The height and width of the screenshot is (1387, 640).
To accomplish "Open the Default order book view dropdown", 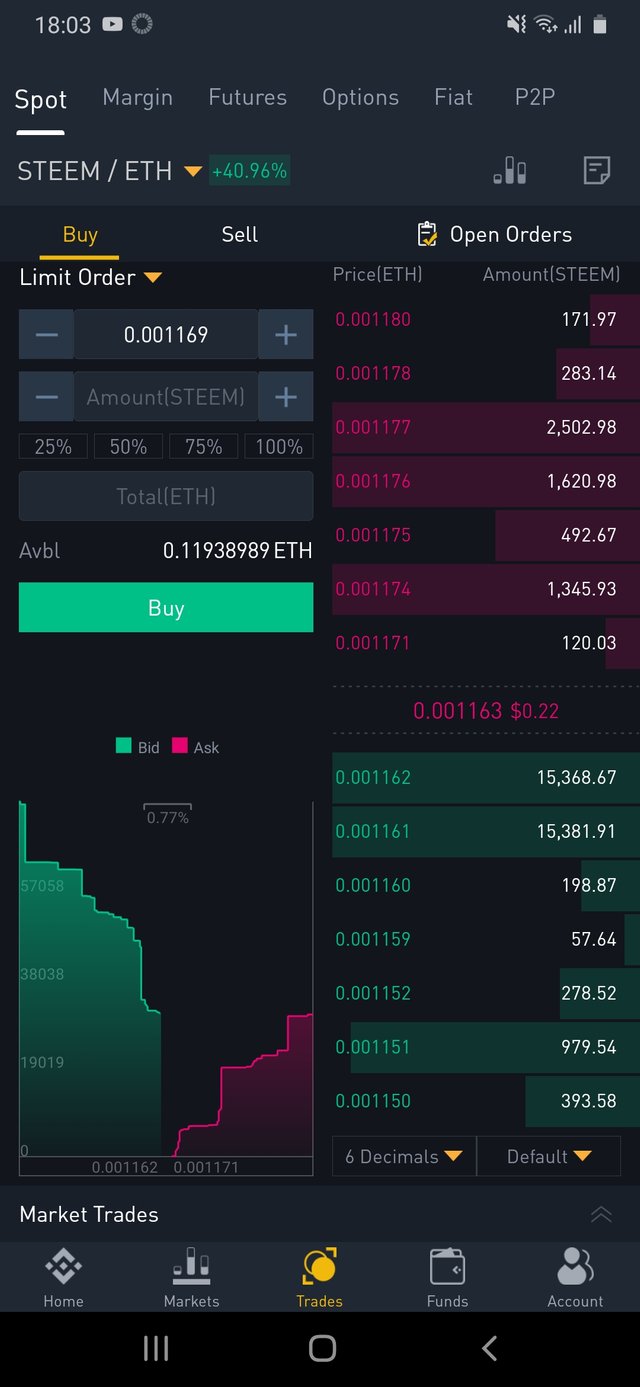I will [x=549, y=1156].
